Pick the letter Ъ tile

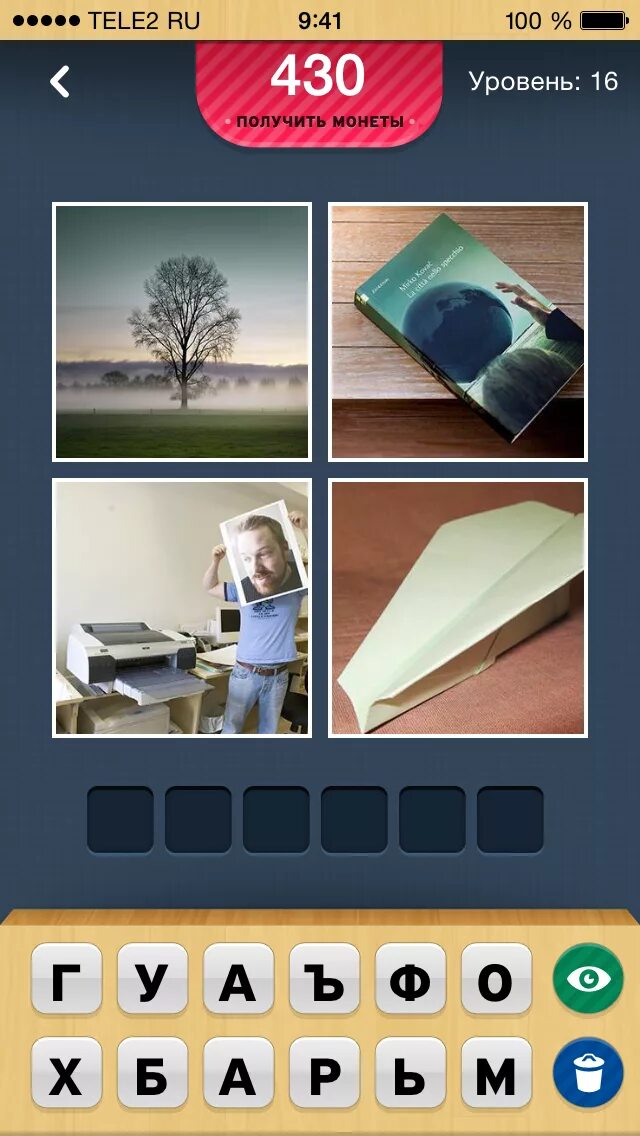(x=324, y=979)
